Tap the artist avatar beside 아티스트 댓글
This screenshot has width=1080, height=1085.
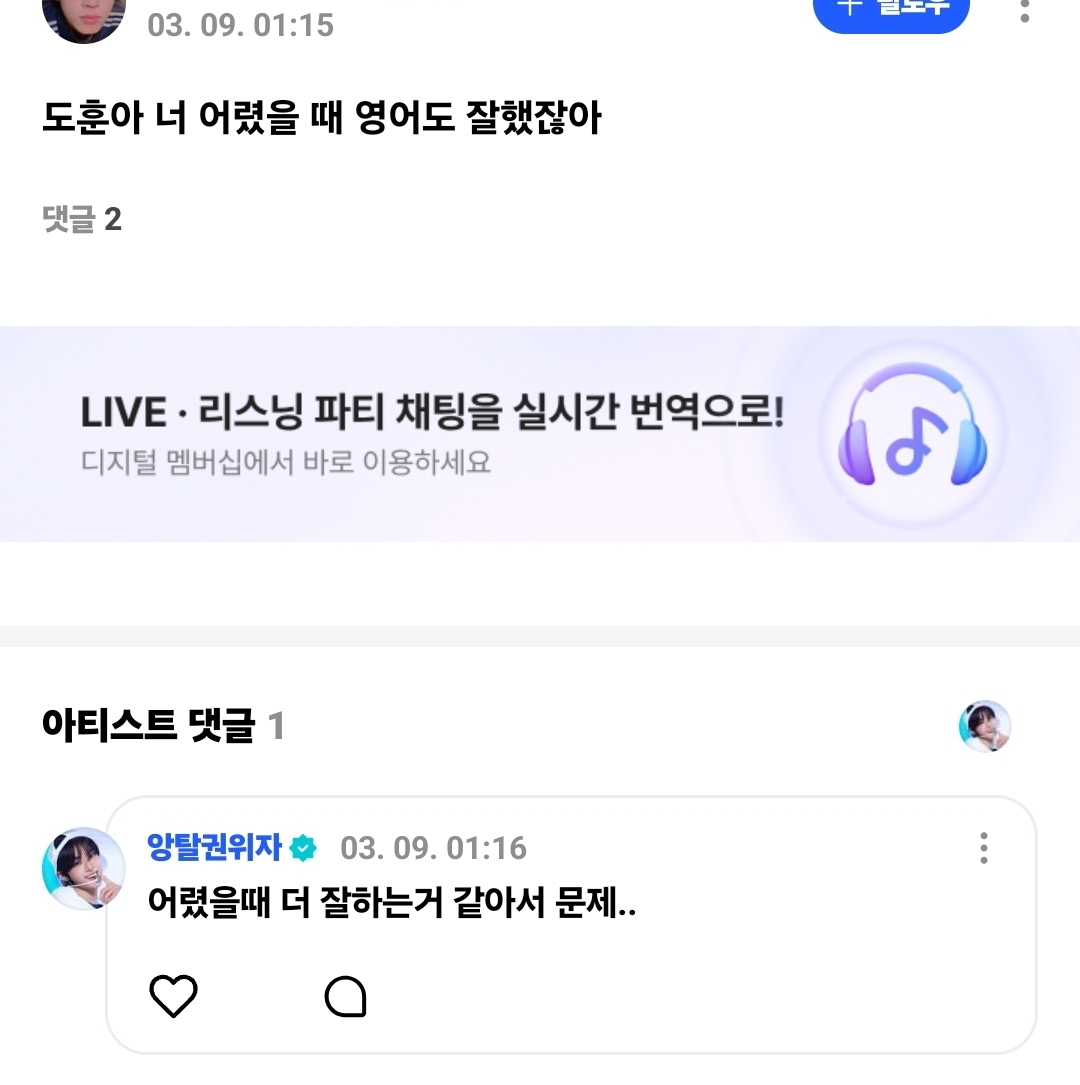pyautogui.click(x=985, y=726)
